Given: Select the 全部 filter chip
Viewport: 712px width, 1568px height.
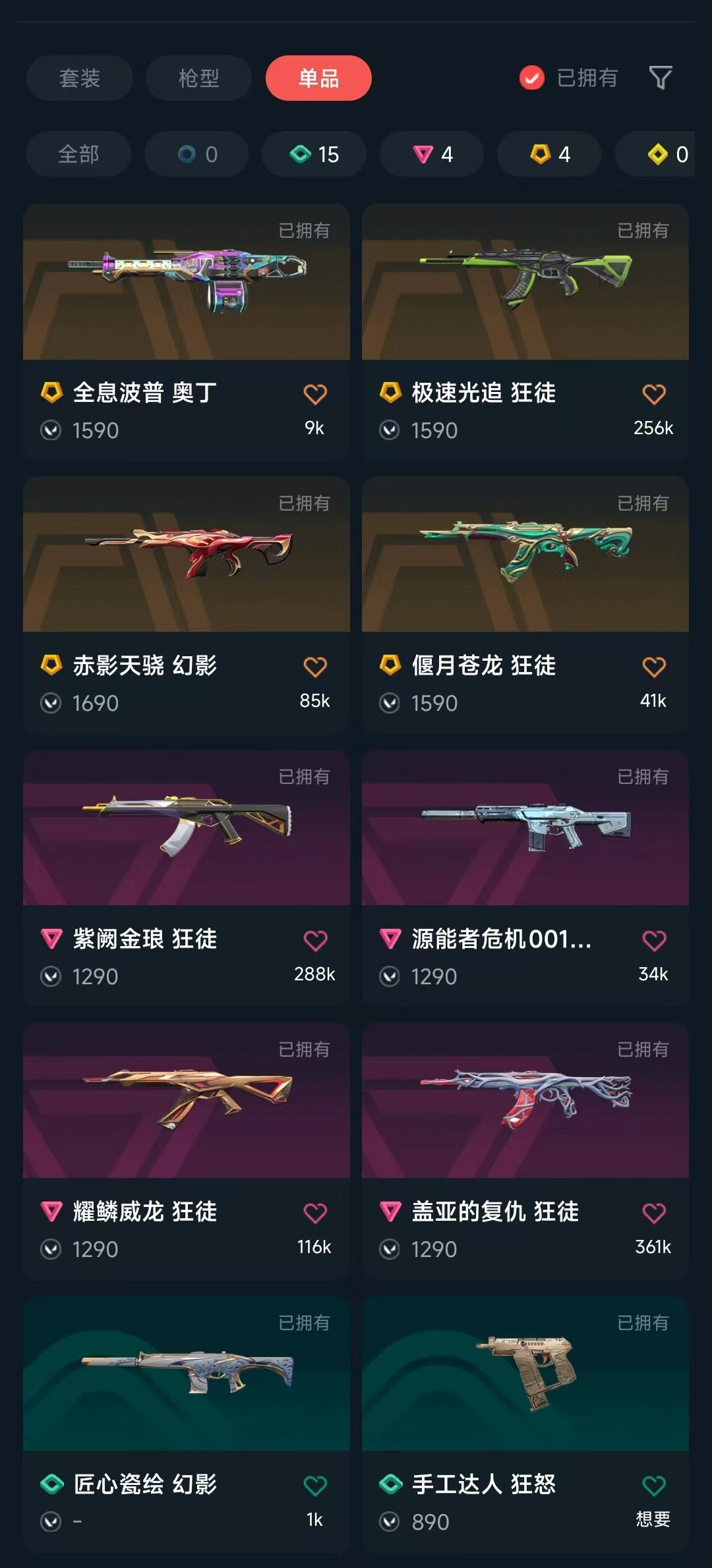Looking at the screenshot, I should click(78, 154).
